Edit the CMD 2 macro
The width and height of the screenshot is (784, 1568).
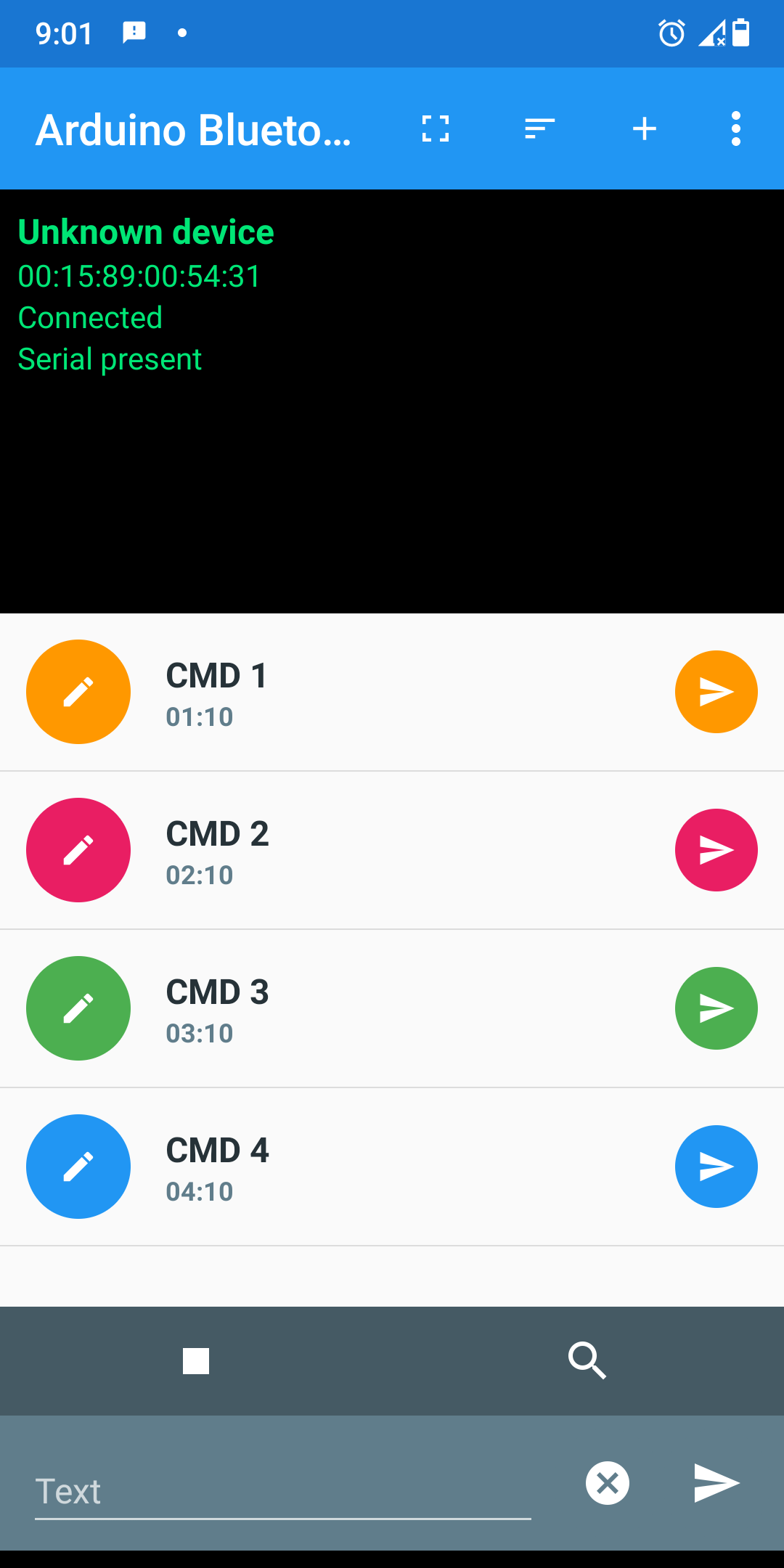78,849
